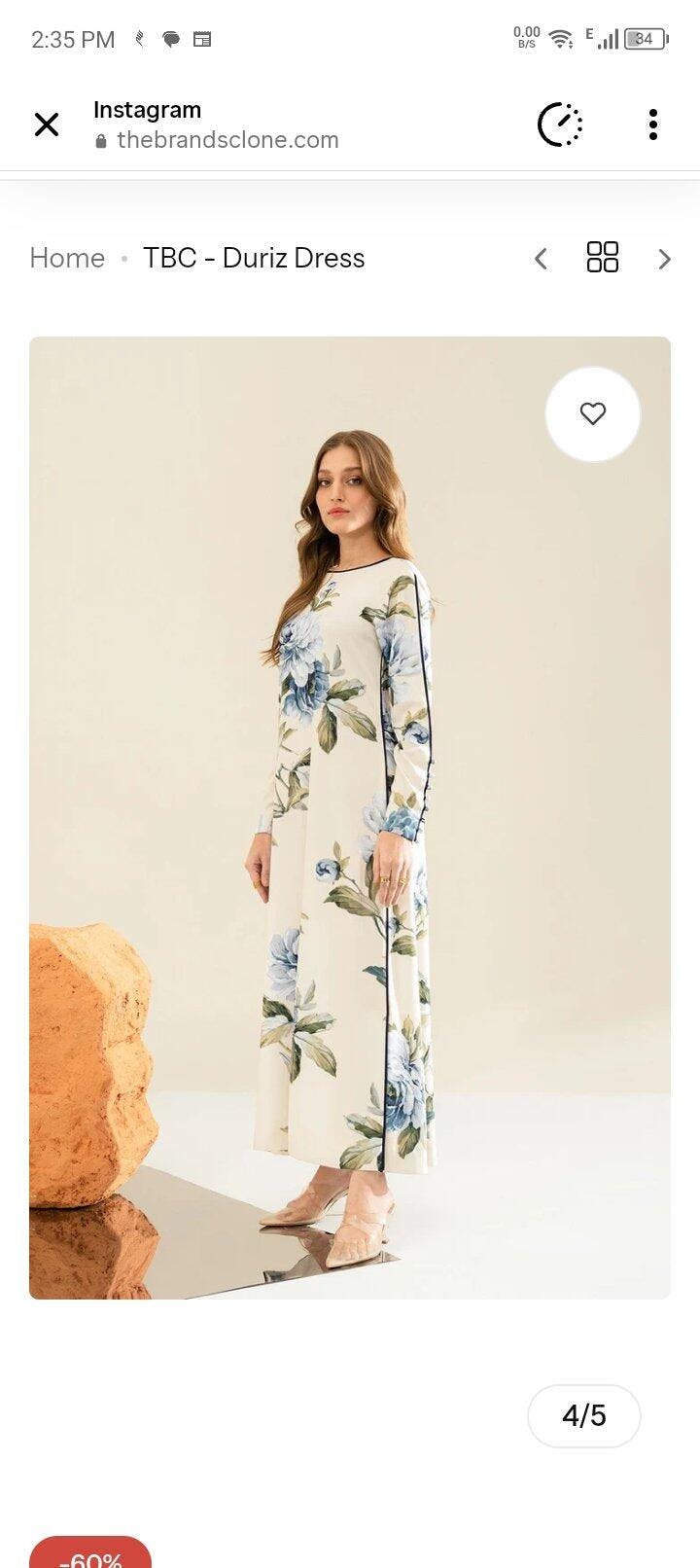Open the Duriz Dress product image
This screenshot has width=700, height=1568.
coord(350,817)
